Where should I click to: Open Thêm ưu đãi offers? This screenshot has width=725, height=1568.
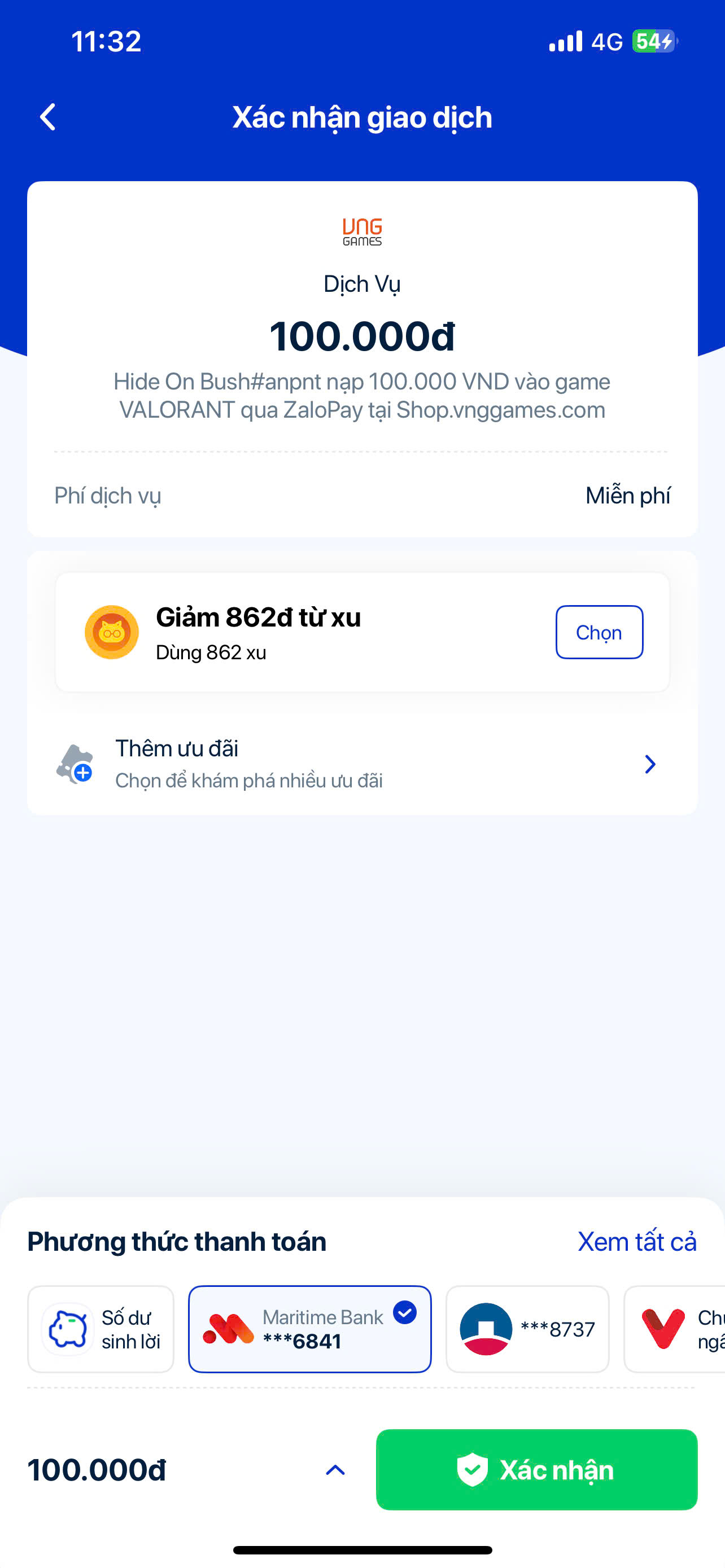click(361, 764)
